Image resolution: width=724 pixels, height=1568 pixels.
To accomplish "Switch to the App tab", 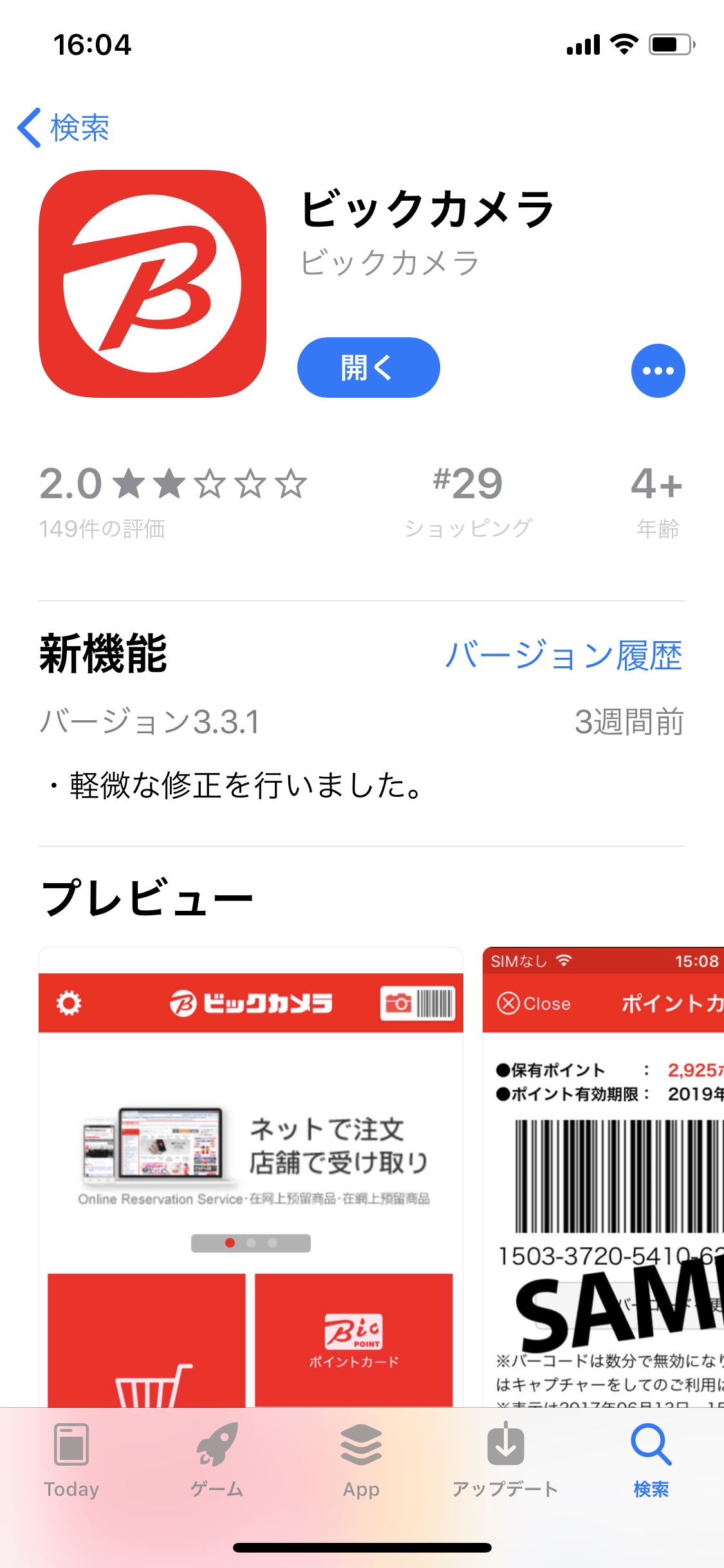I will [x=361, y=1462].
